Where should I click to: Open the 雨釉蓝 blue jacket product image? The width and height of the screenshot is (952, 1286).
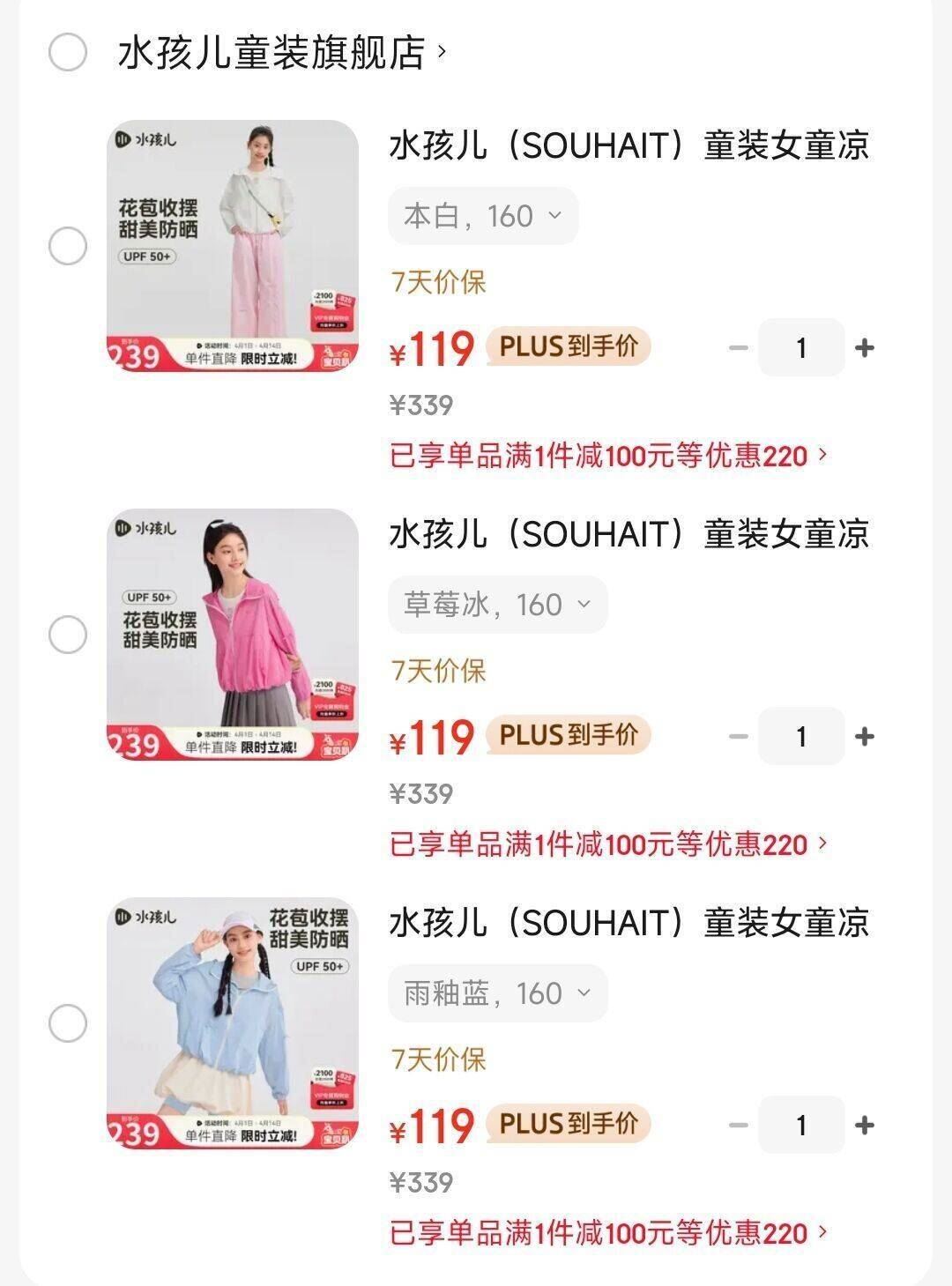233,1023
